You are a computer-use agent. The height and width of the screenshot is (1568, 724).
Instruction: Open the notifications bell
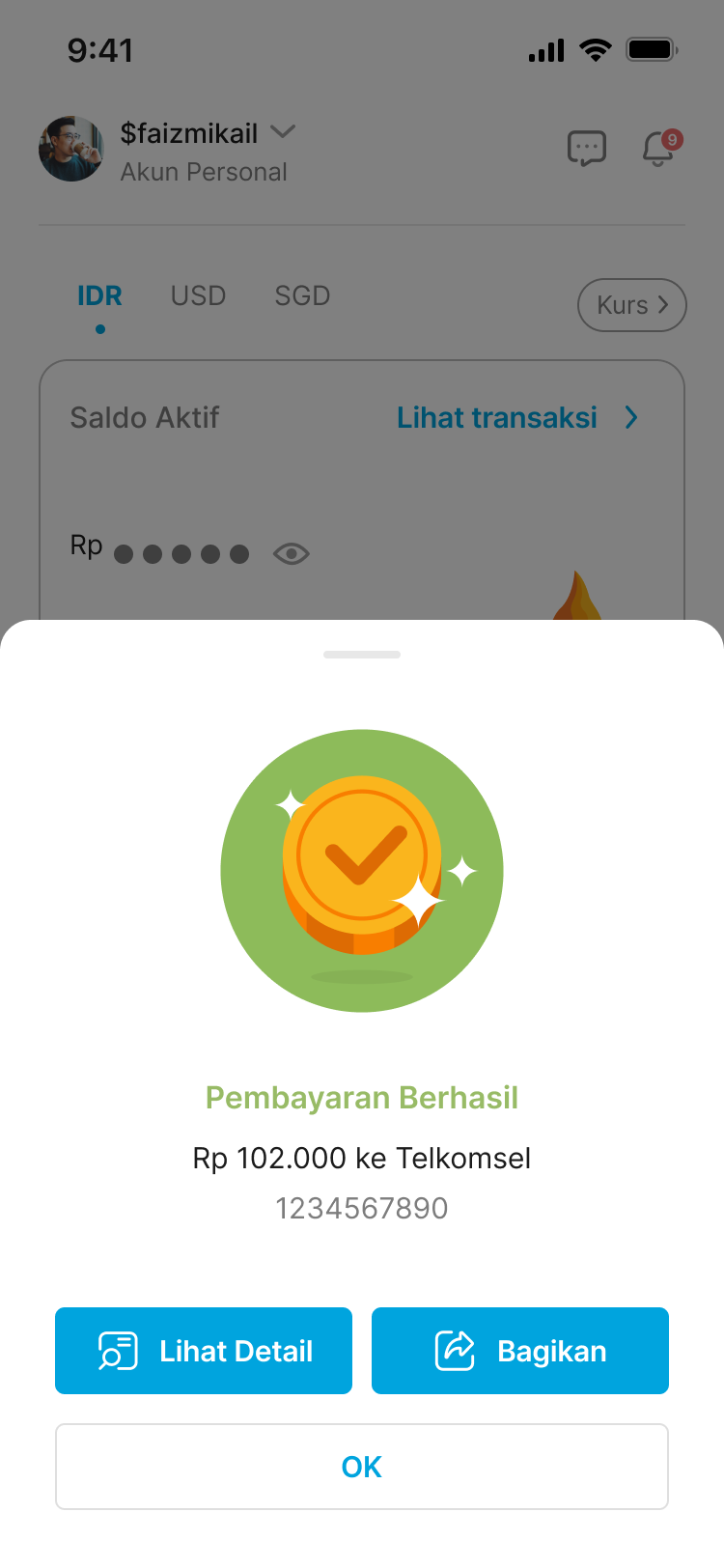click(x=659, y=149)
